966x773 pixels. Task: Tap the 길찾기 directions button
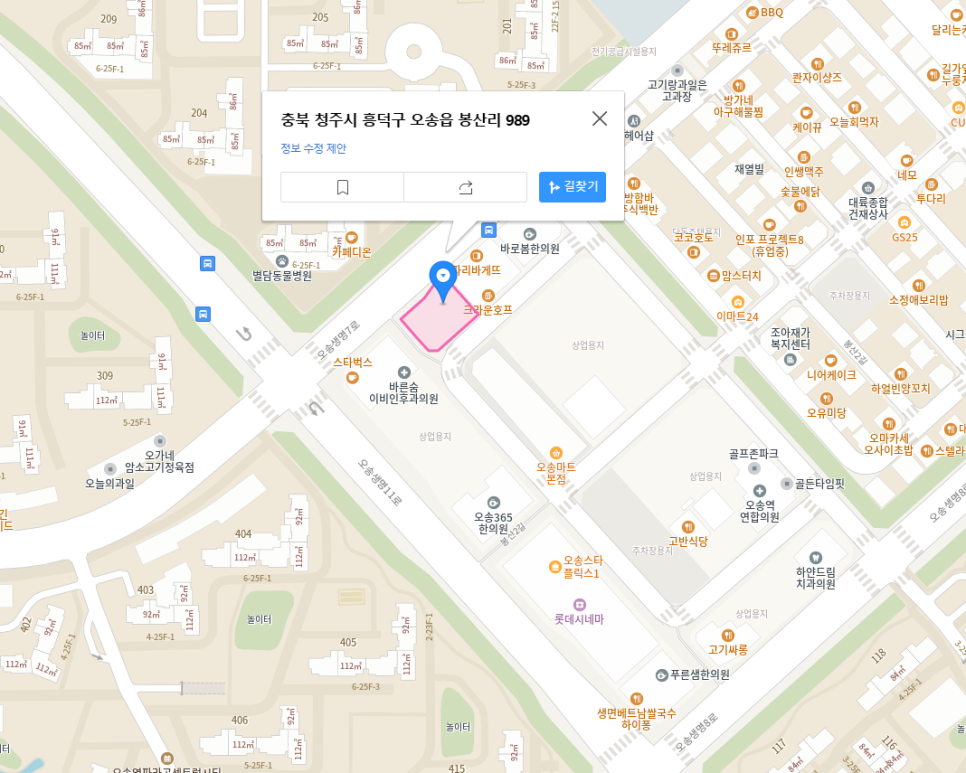(572, 187)
